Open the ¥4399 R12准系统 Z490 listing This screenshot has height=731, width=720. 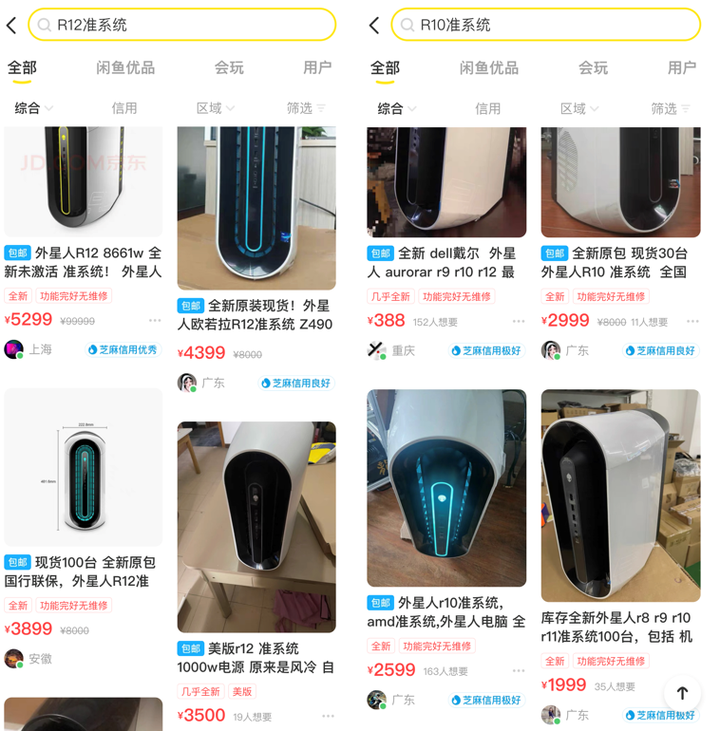pyautogui.click(x=256, y=260)
